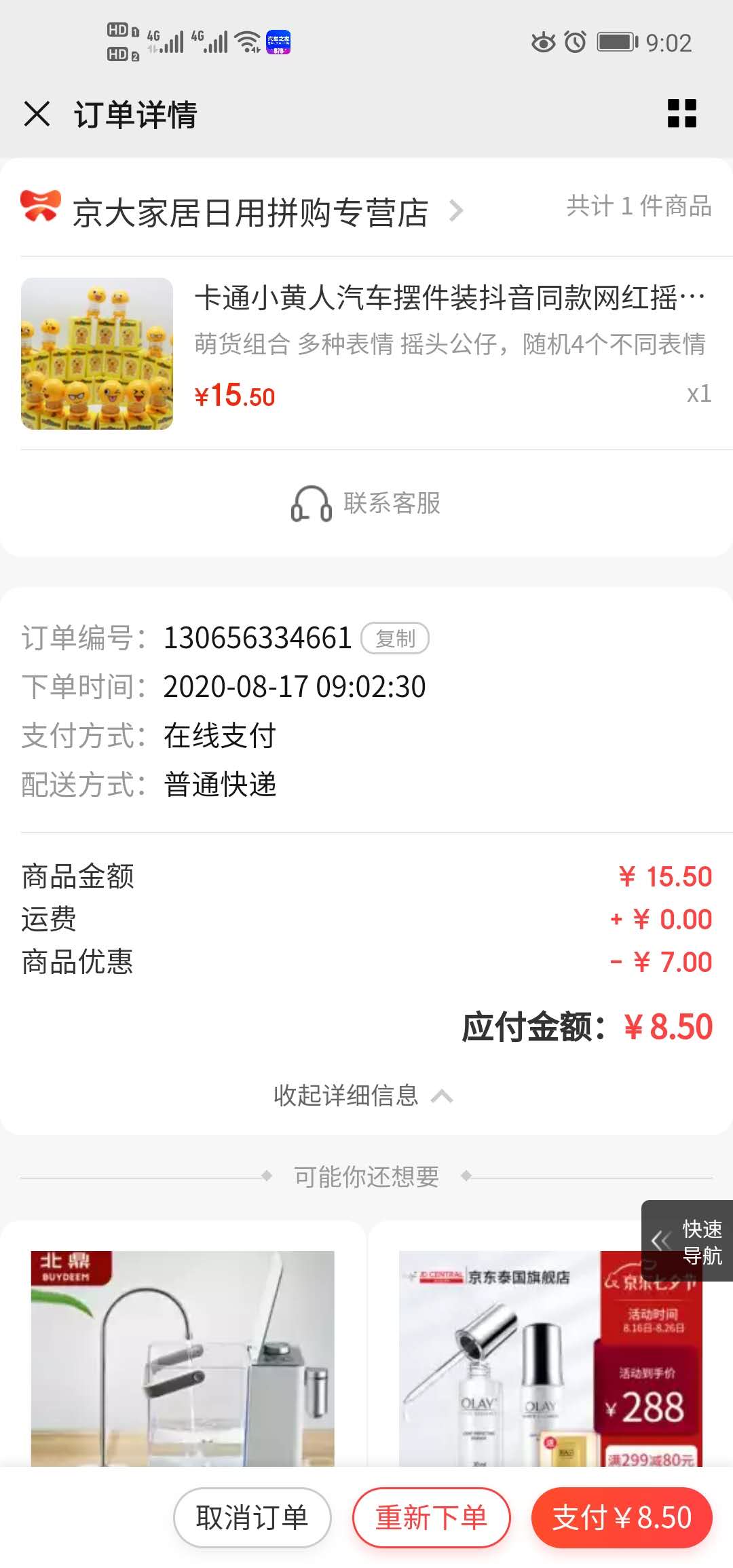Image resolution: width=733 pixels, height=1568 pixels.
Task: Tap the alarm clock icon in status bar
Action: coord(574,42)
